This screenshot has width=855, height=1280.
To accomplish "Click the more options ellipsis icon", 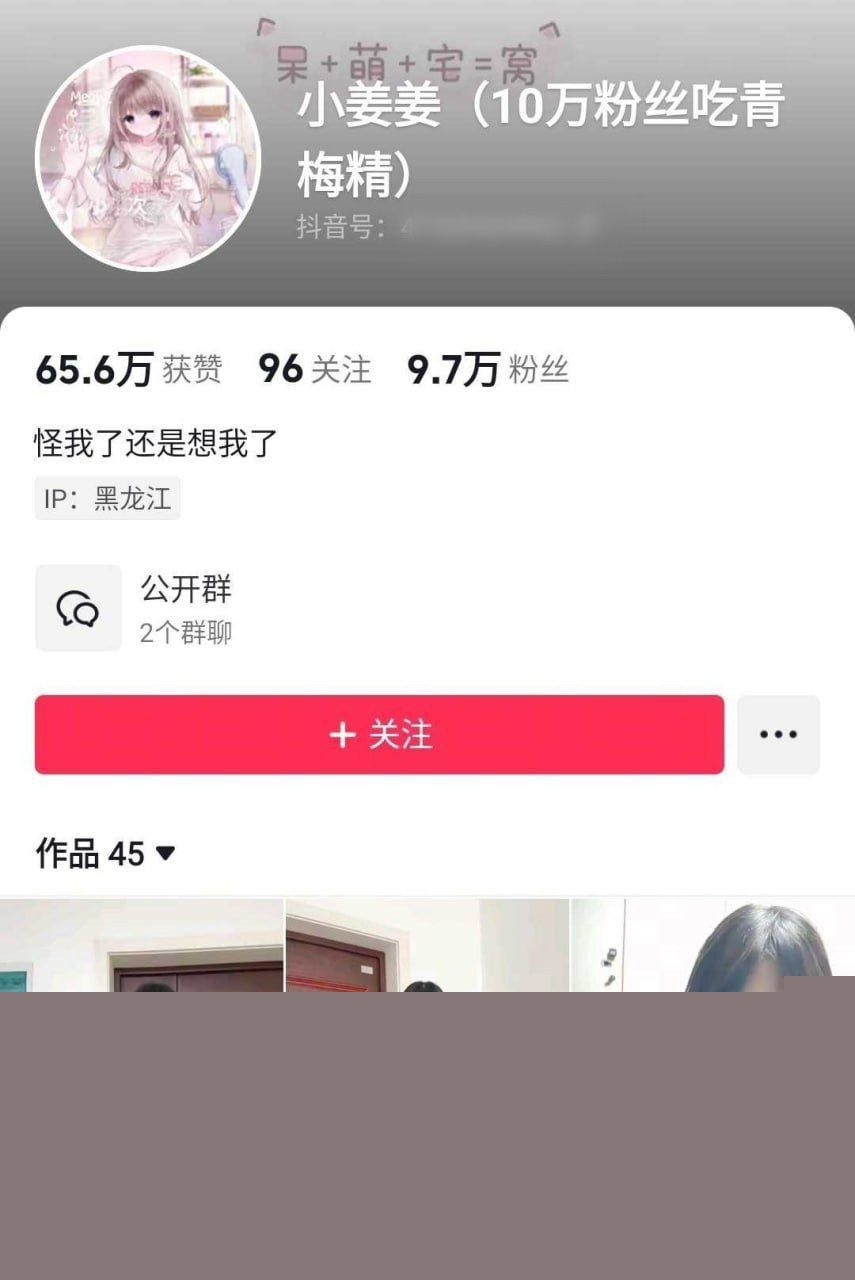I will [778, 735].
